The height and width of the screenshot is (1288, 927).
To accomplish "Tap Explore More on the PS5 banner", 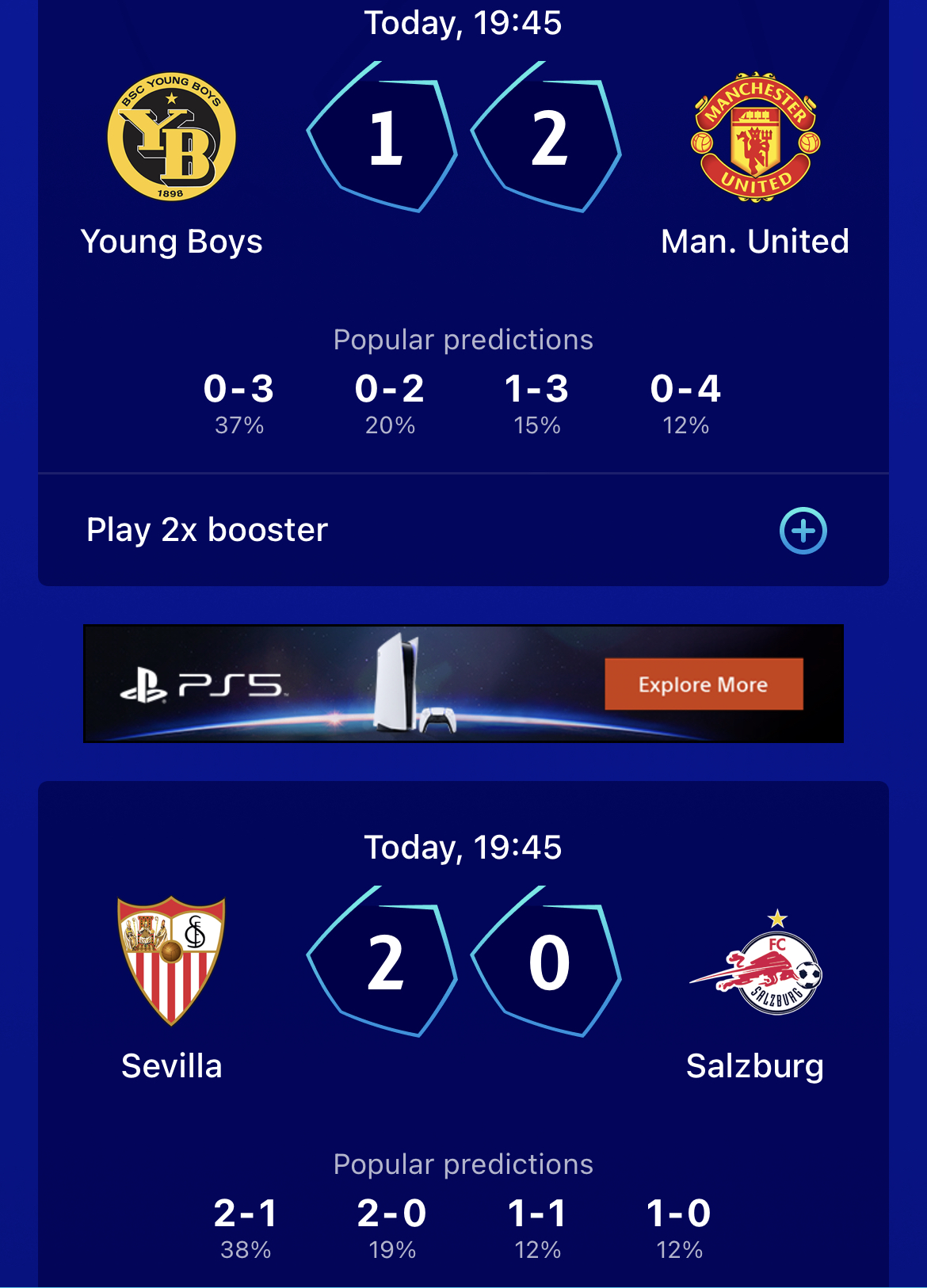I will pyautogui.click(x=703, y=684).
